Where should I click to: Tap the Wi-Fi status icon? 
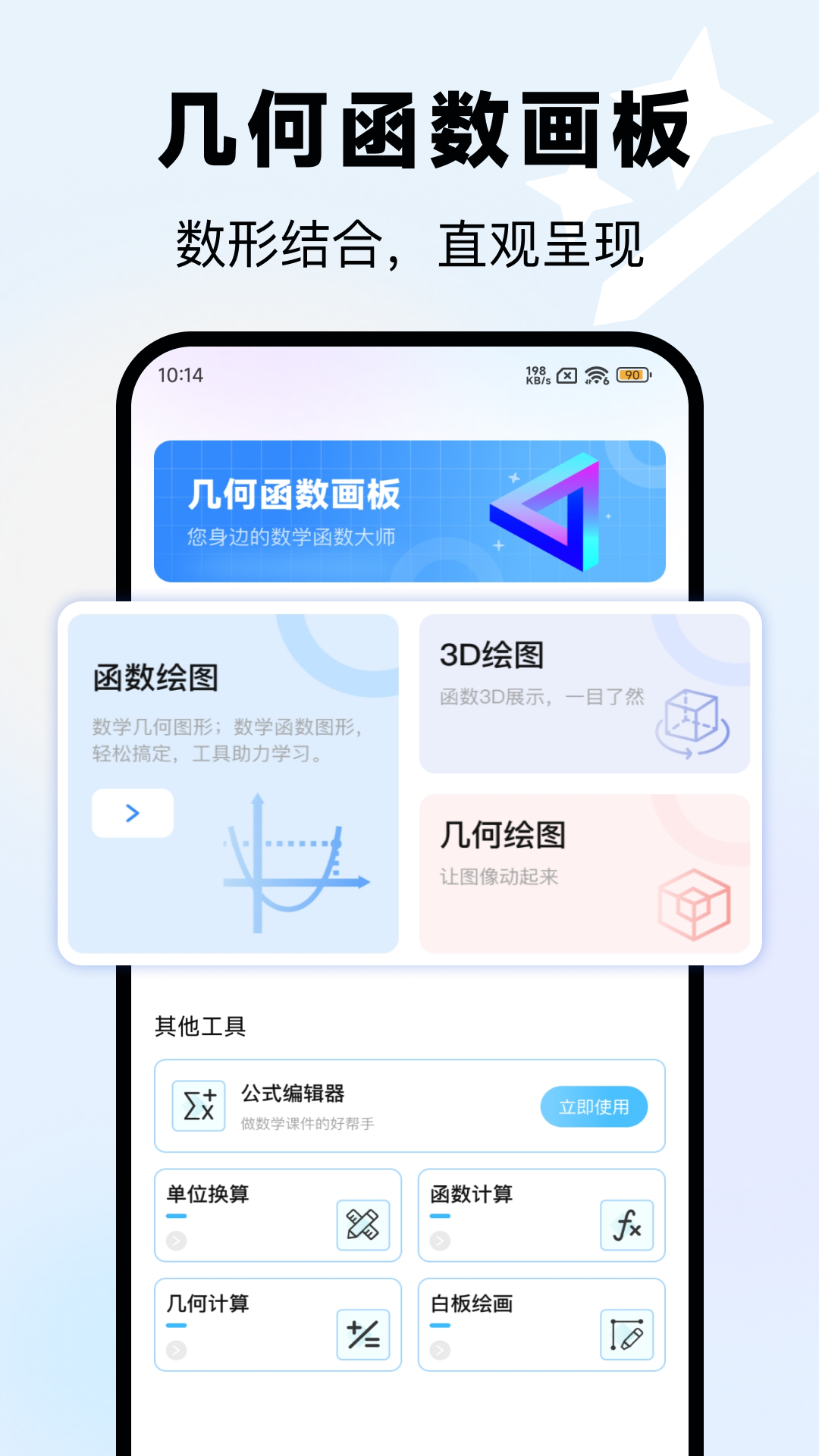(x=597, y=375)
